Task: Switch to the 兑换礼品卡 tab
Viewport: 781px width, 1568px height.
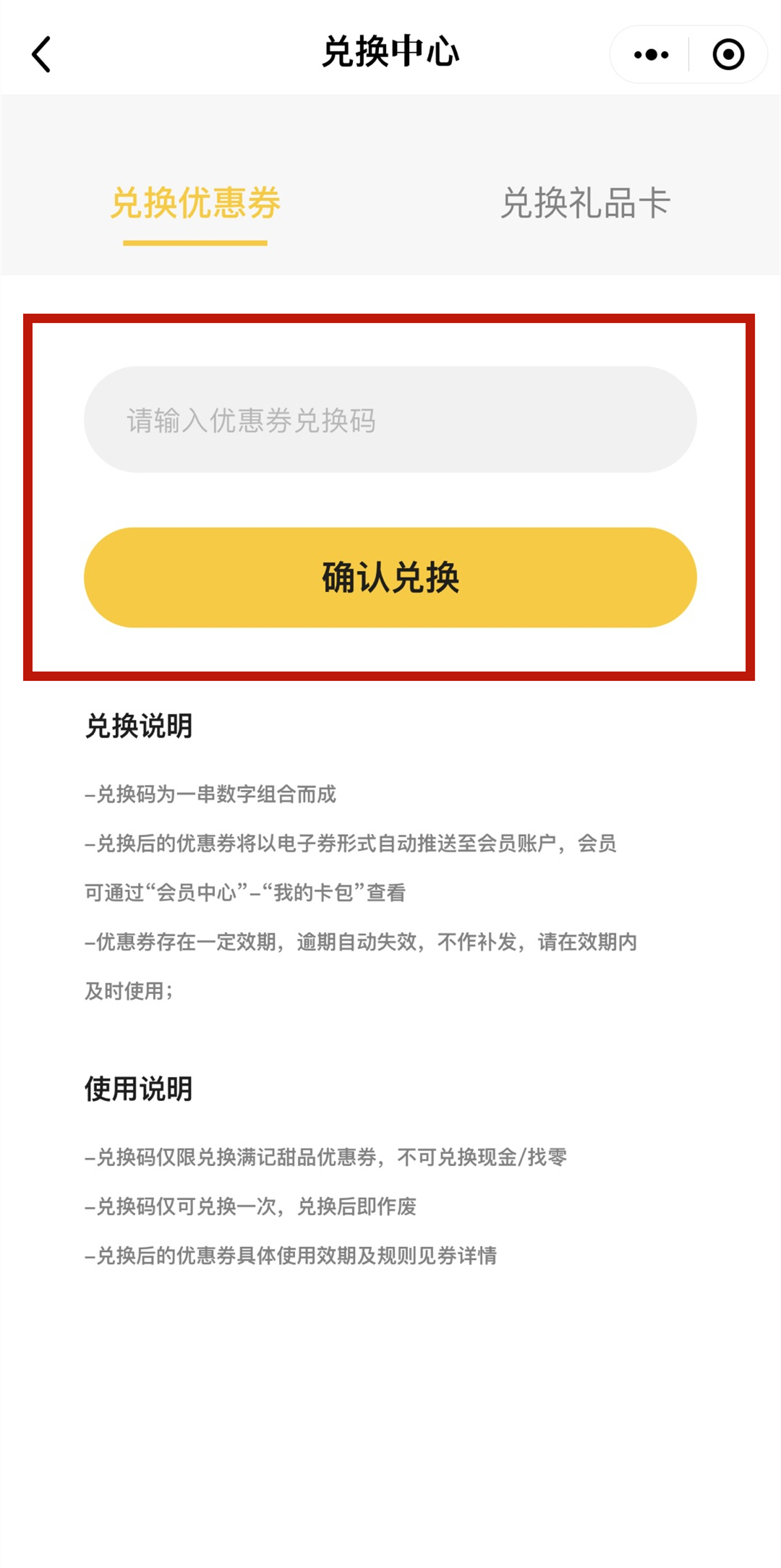Action: tap(586, 203)
